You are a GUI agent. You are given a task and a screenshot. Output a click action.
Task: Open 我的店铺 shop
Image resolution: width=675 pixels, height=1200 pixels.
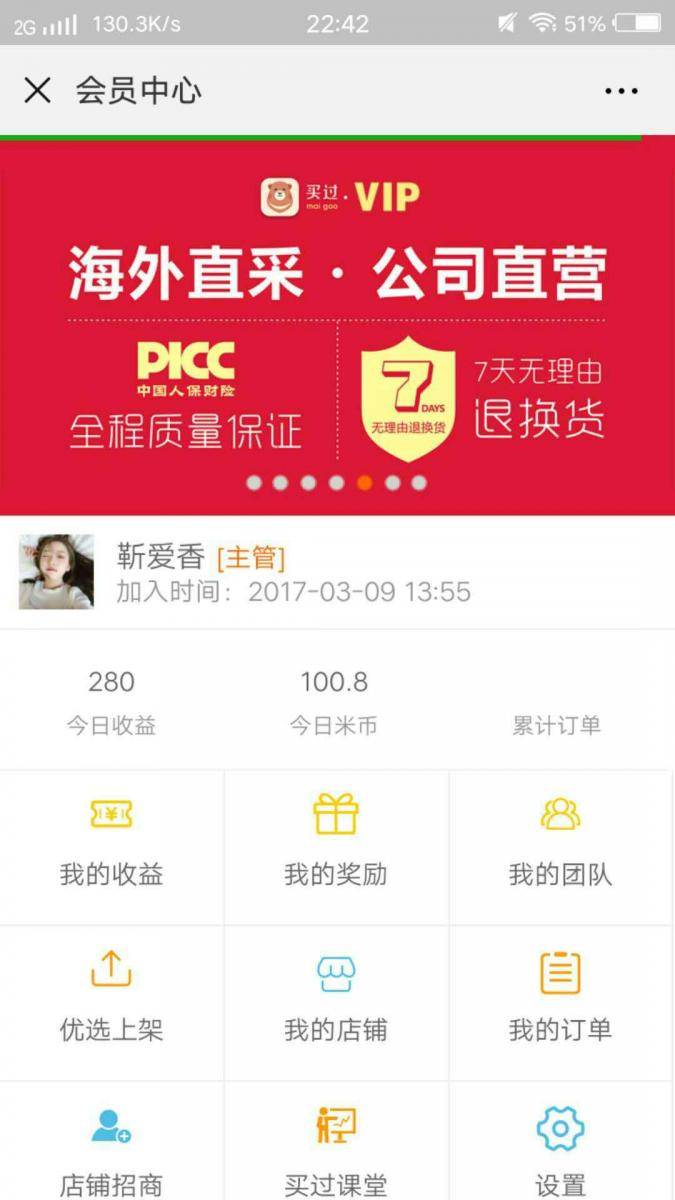[x=336, y=1001]
